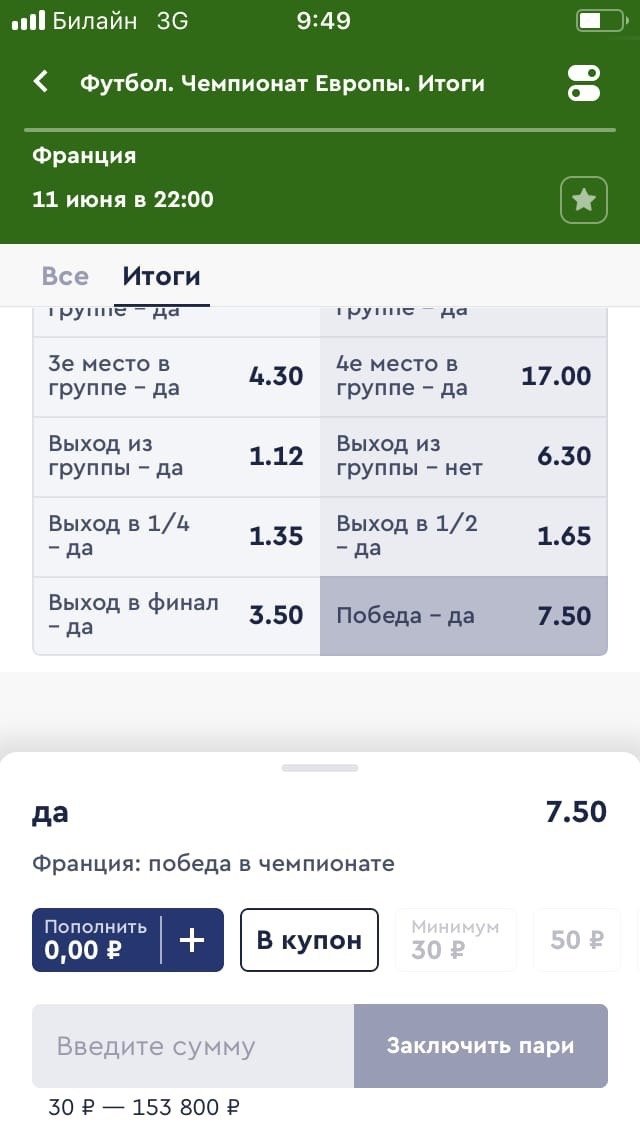
Task: Select Выход в финал – да
Action: pos(176,615)
